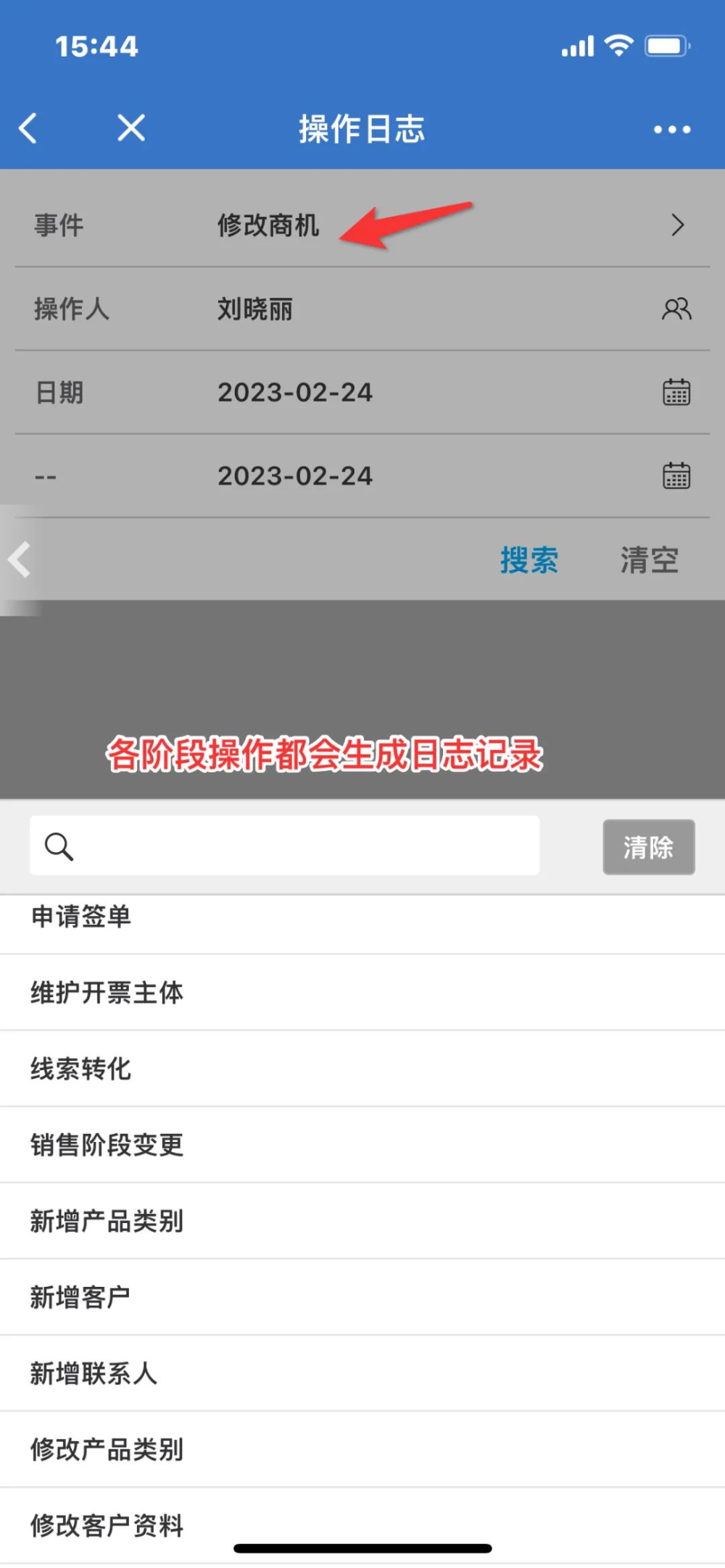Tap the side drawer arrow handle
725x1568 pixels.
click(x=19, y=560)
